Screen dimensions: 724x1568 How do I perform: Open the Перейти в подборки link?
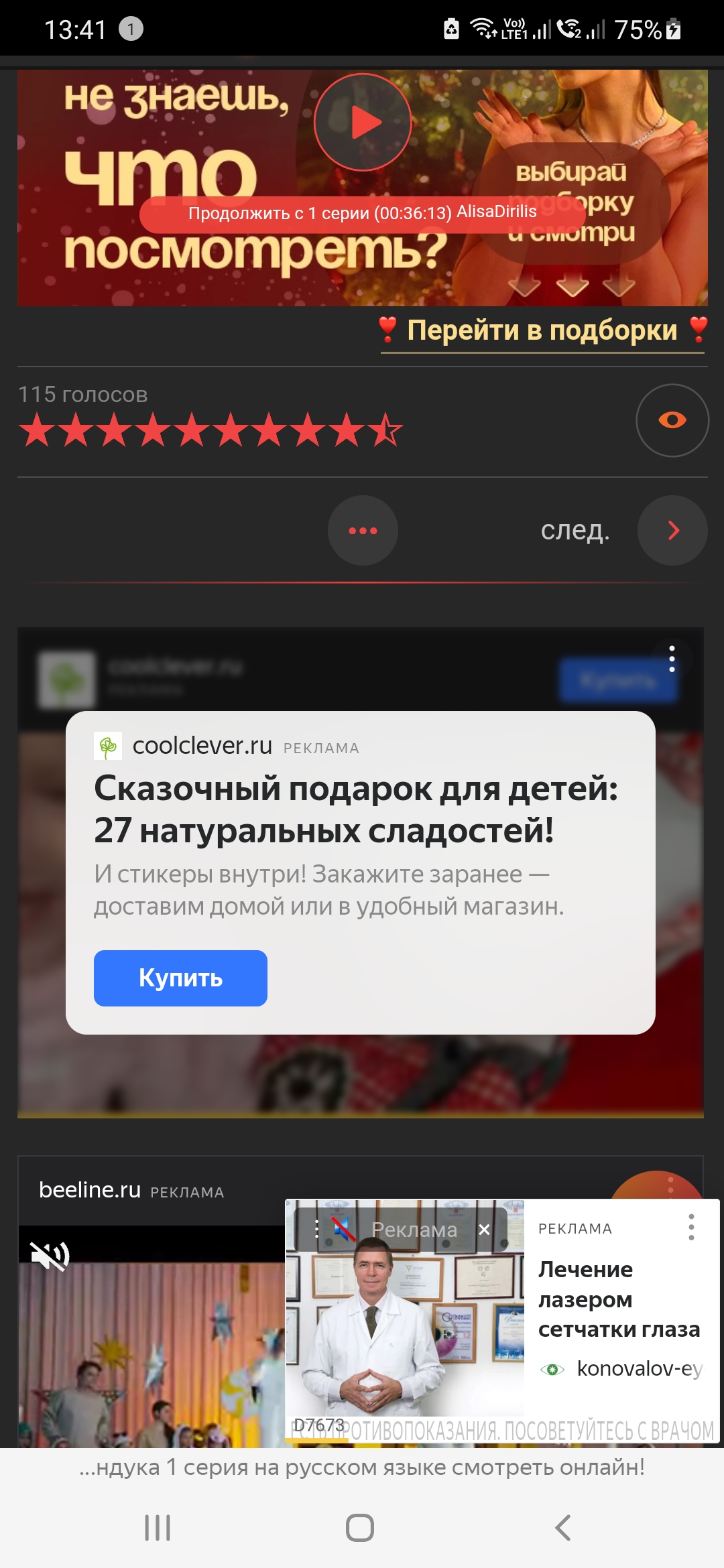[542, 330]
